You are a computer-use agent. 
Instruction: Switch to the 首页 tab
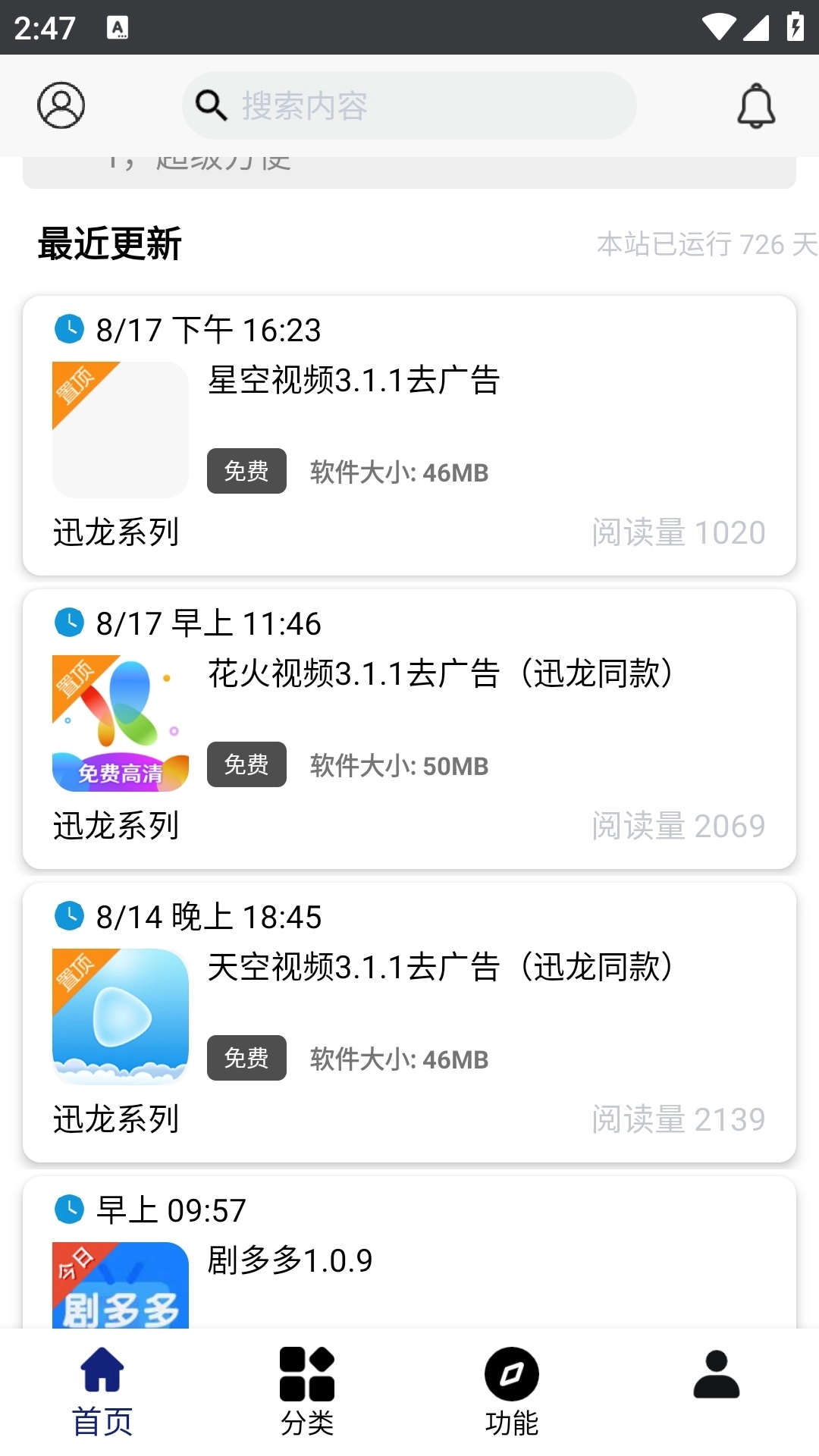click(102, 1392)
